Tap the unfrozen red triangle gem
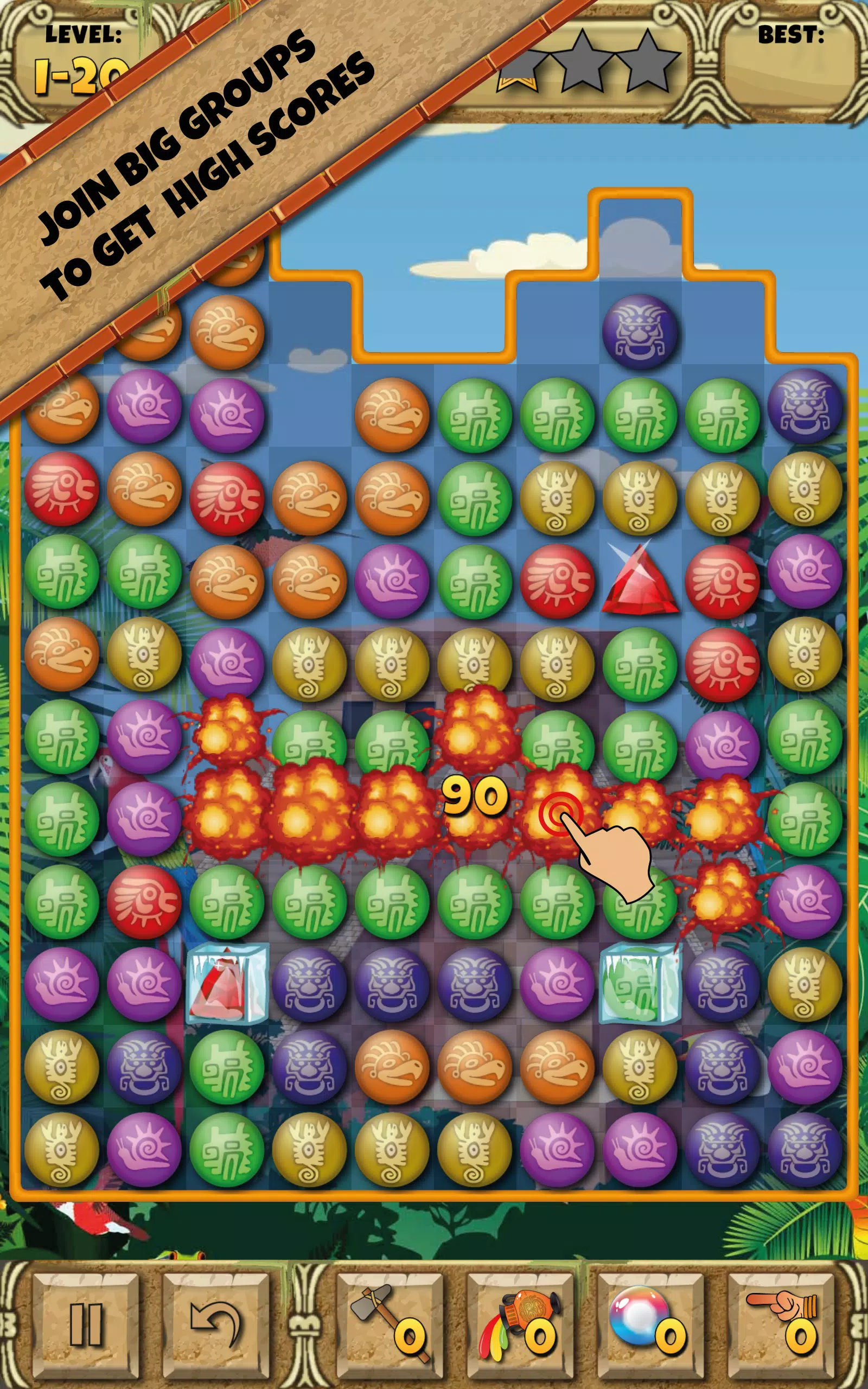This screenshot has width=868, height=1389. pyautogui.click(x=640, y=578)
